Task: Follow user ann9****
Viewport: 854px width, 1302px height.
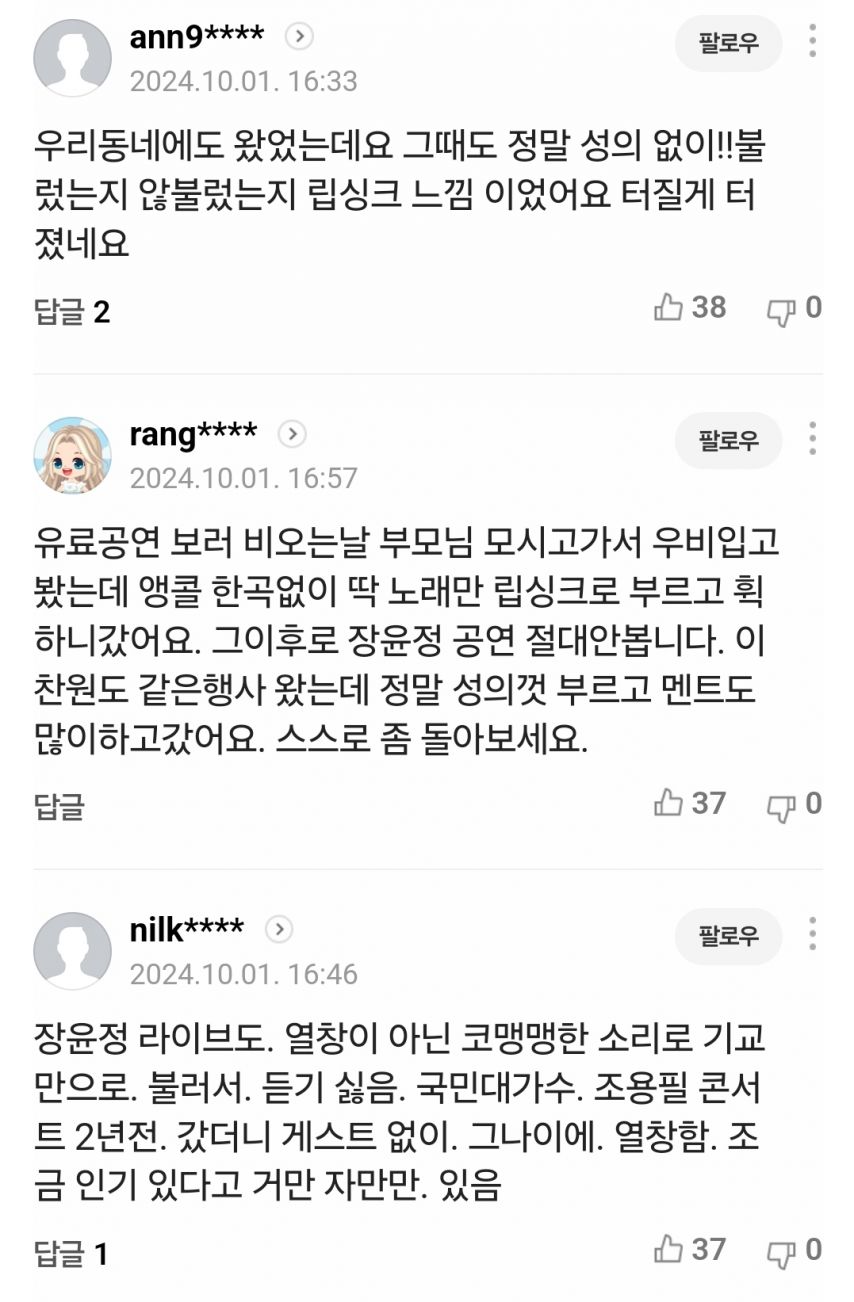Action: point(728,44)
